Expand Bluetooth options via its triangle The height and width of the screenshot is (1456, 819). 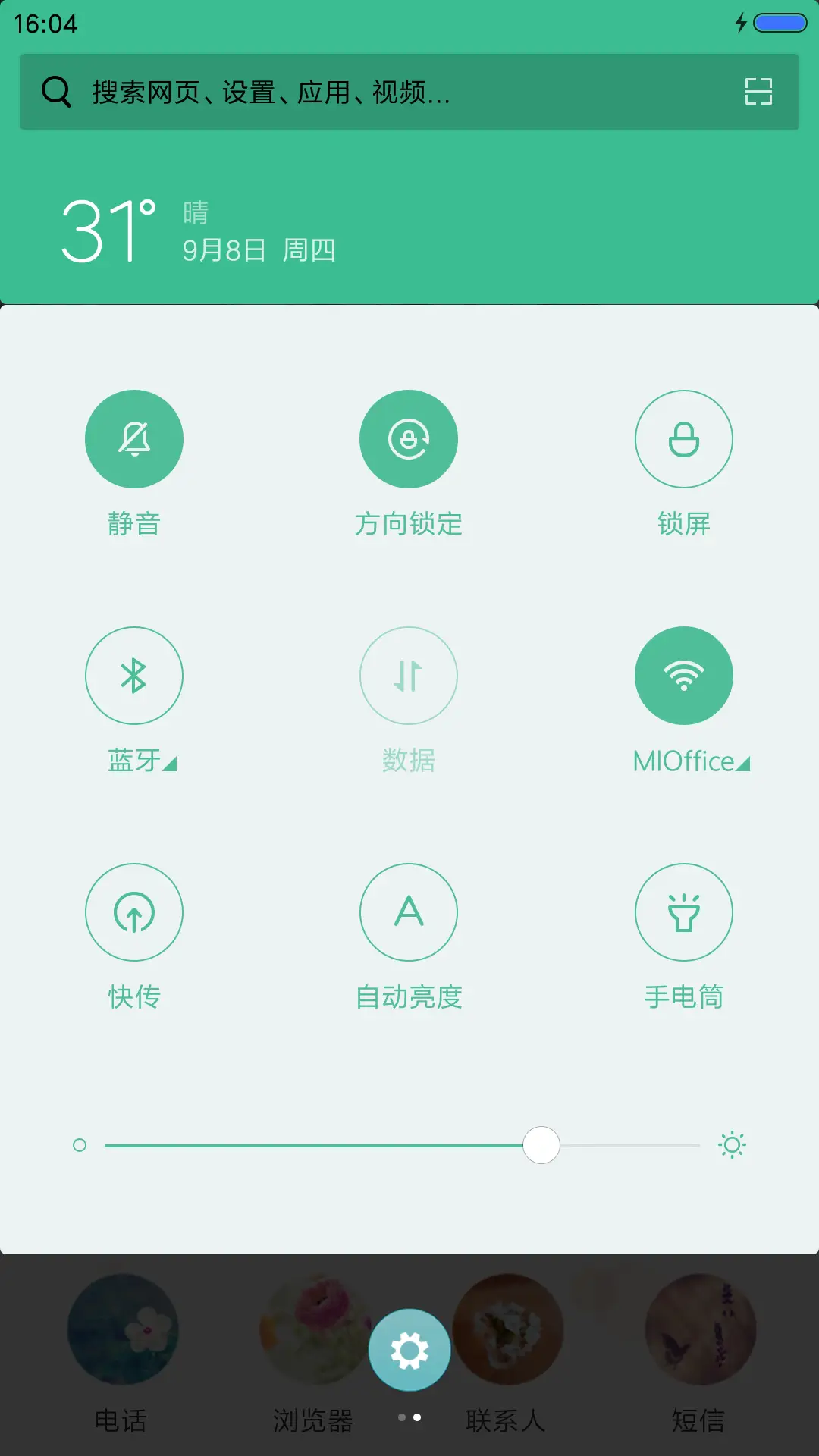point(171,765)
